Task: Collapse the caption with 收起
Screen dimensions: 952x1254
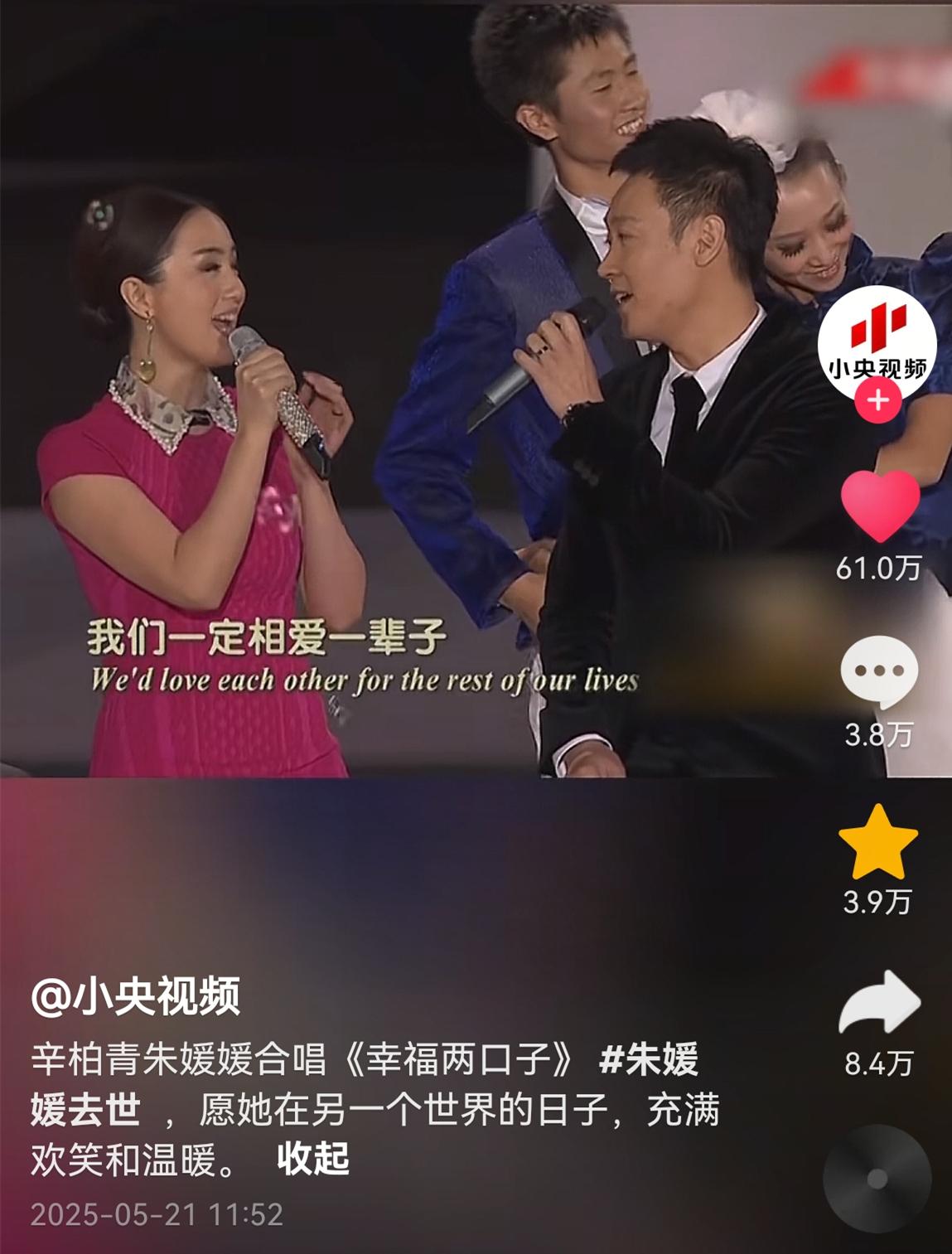Action: [x=312, y=1159]
